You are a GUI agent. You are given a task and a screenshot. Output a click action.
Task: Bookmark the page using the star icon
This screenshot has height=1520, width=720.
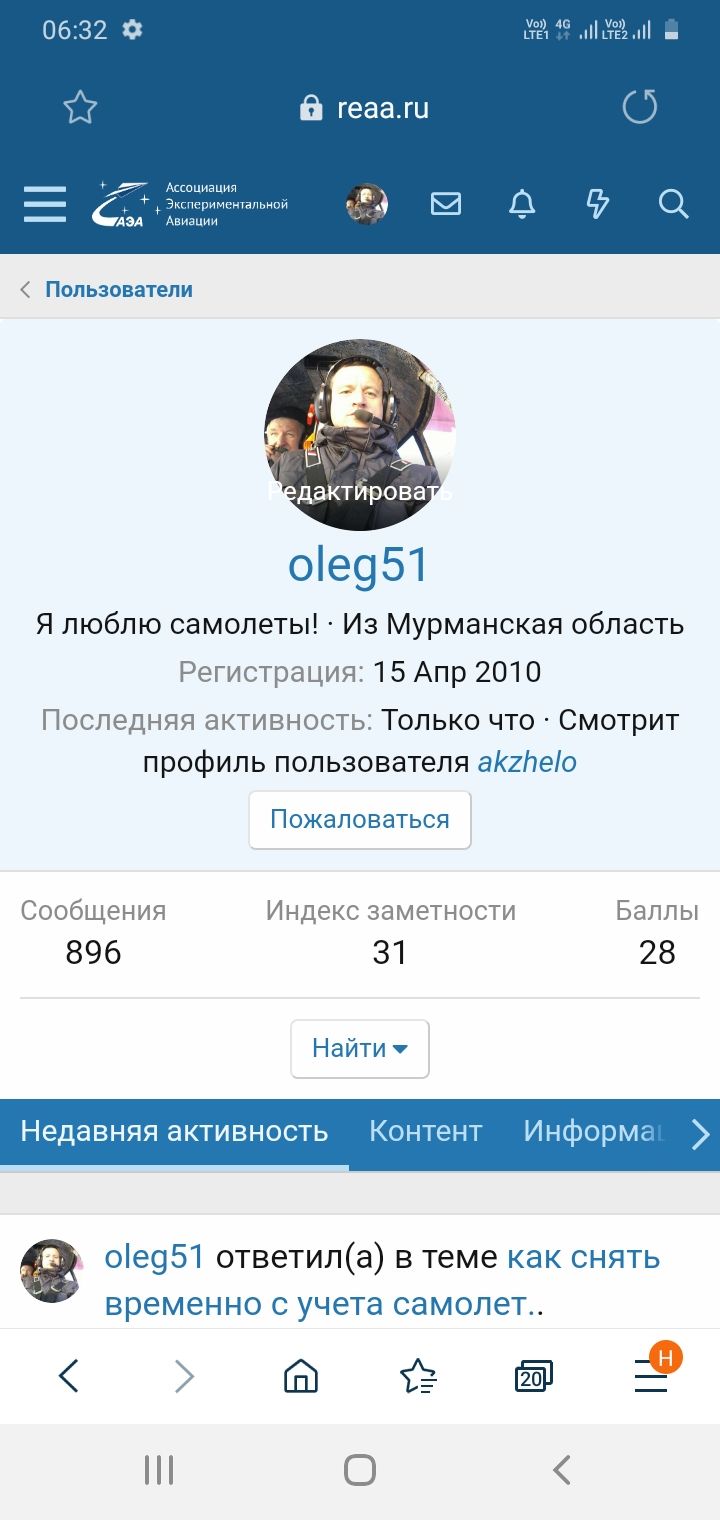tap(79, 107)
